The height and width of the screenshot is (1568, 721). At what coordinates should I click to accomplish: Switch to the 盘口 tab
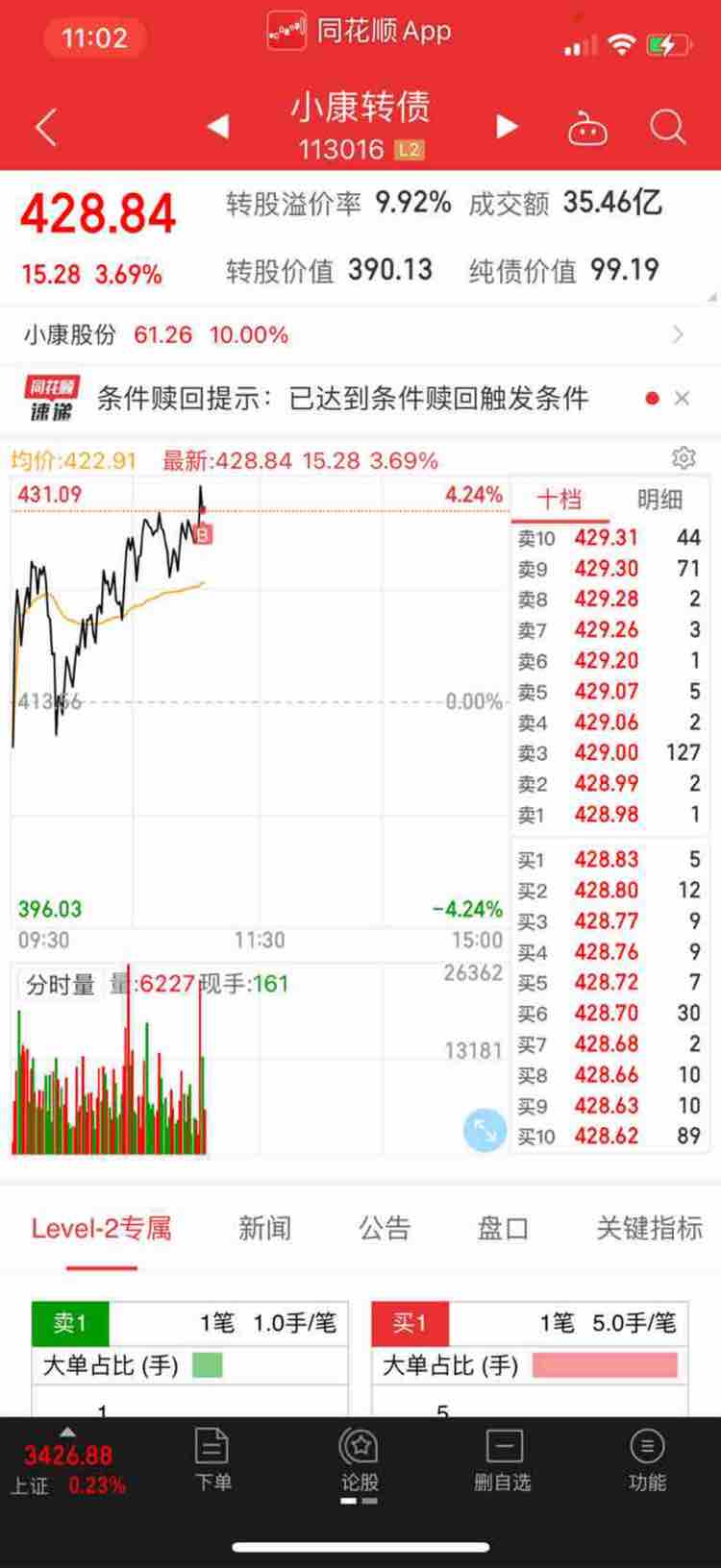point(503,1228)
